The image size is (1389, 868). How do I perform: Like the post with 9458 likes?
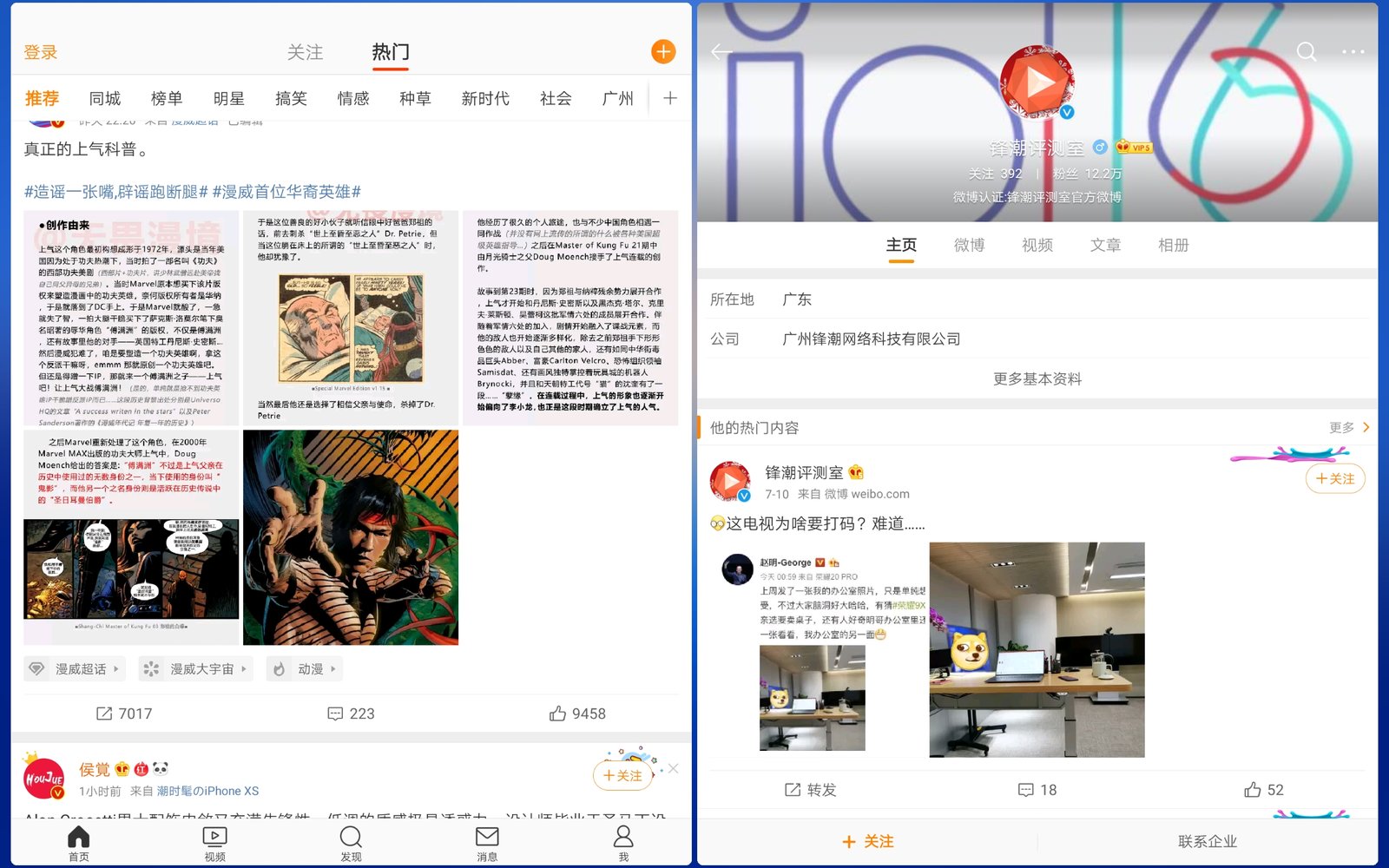pos(577,713)
